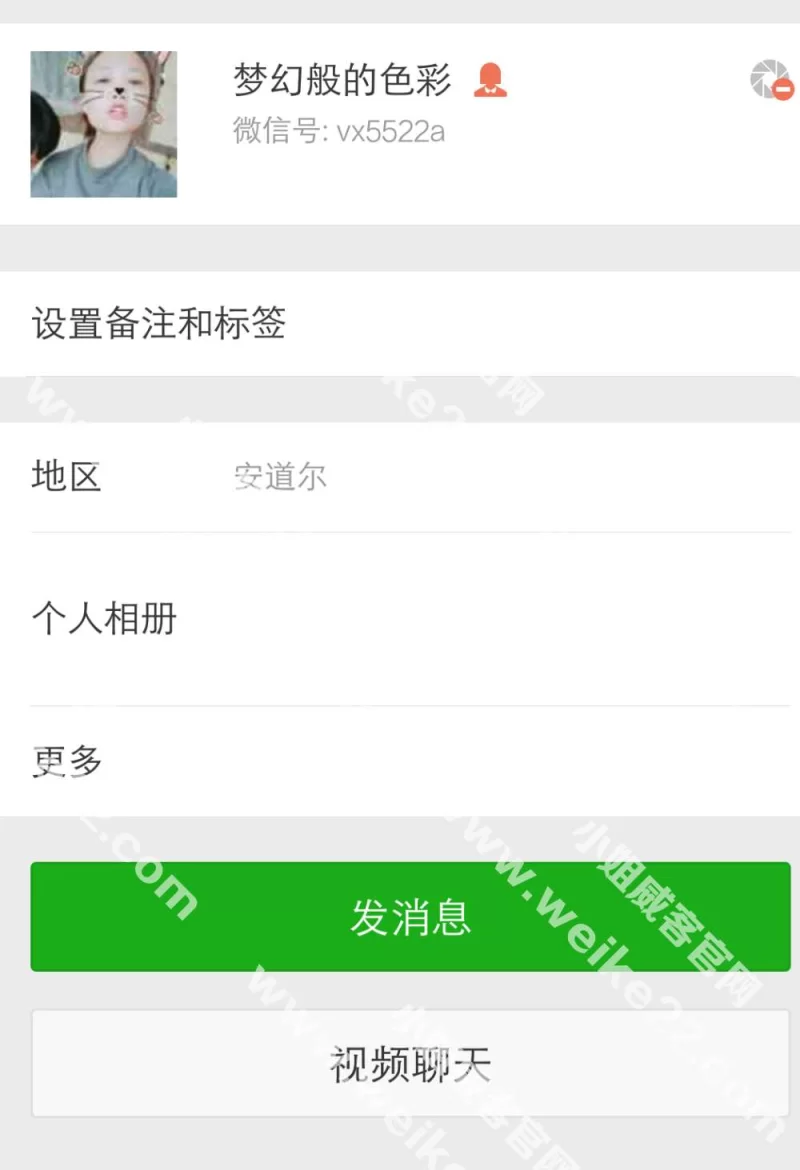The height and width of the screenshot is (1170, 800).
Task: Open 设置备注和标签 settings
Action: pyautogui.click(x=400, y=324)
